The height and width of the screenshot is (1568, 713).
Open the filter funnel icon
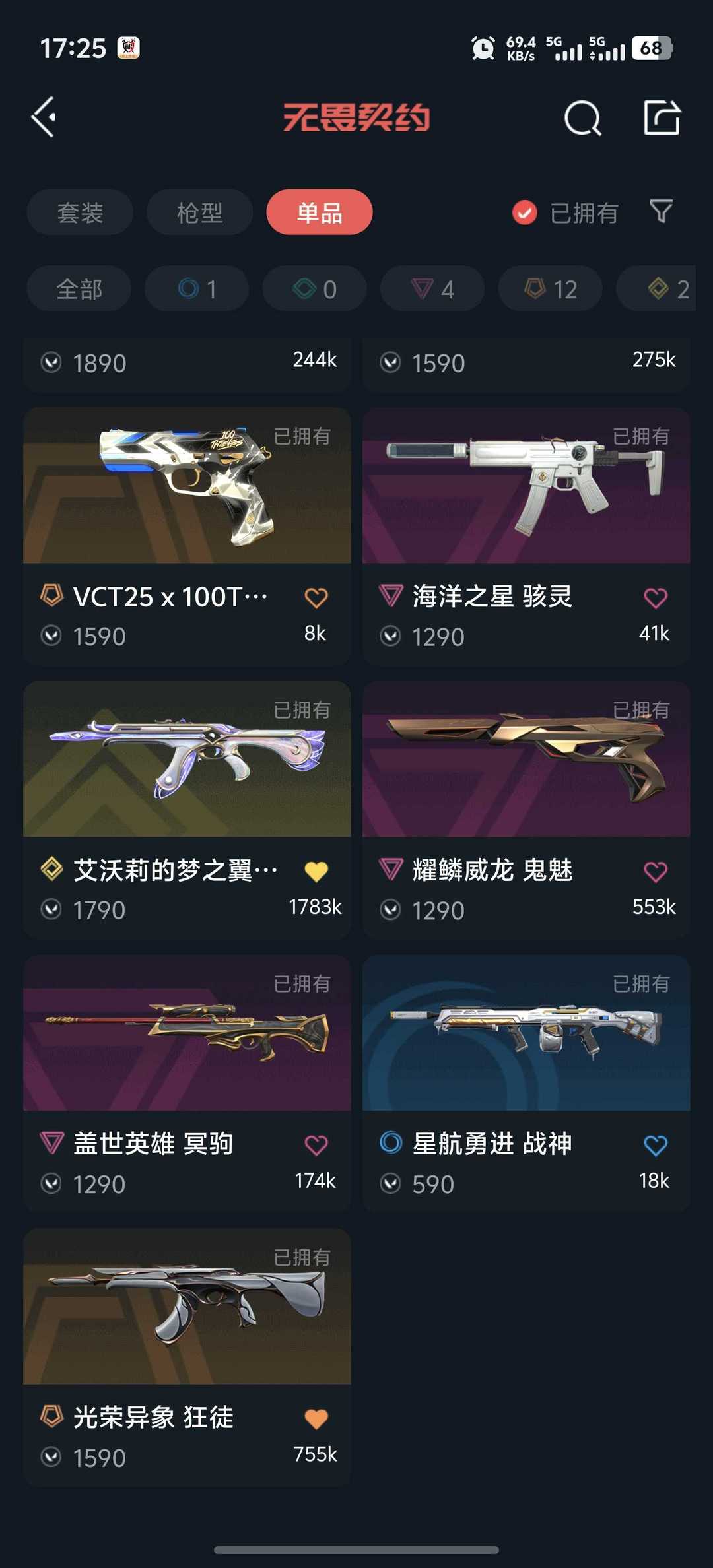(660, 212)
